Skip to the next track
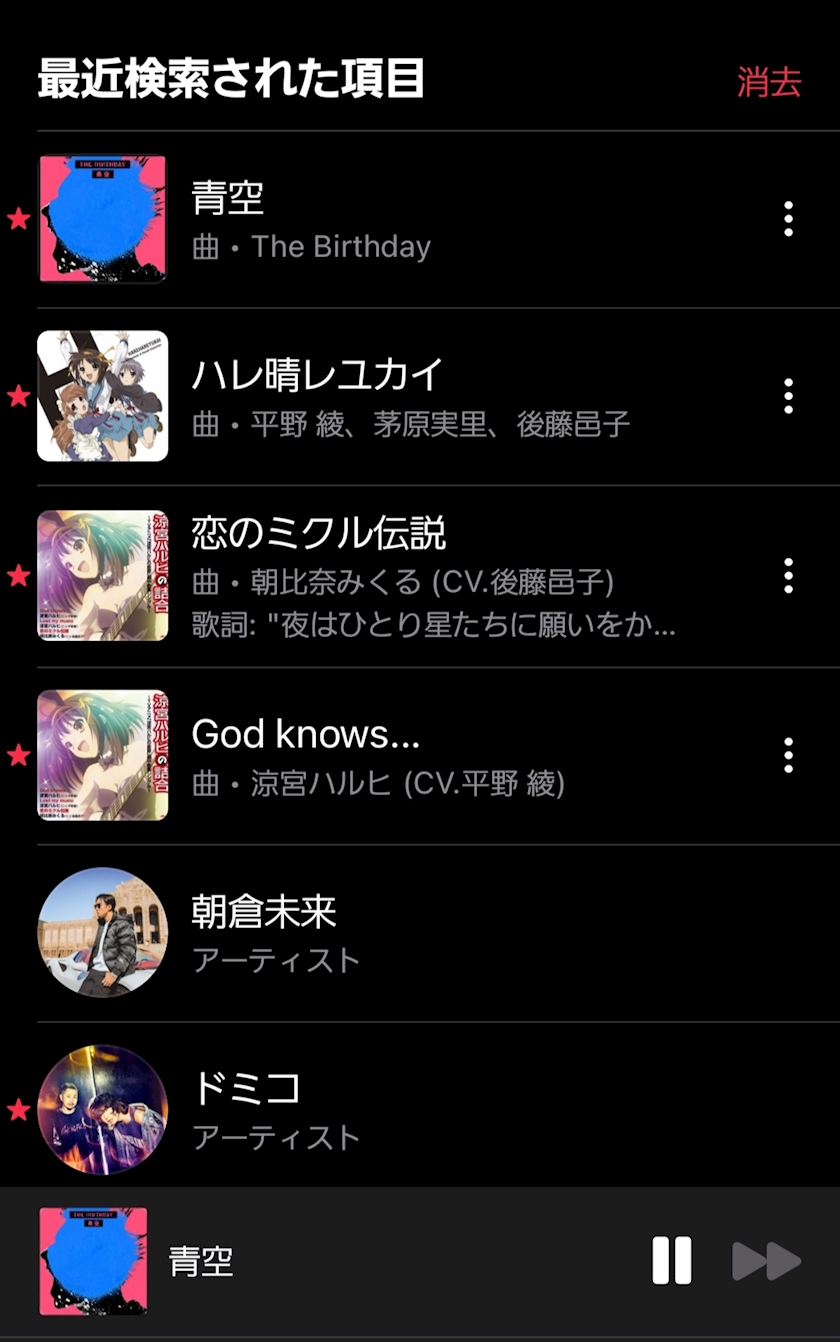 (766, 1261)
